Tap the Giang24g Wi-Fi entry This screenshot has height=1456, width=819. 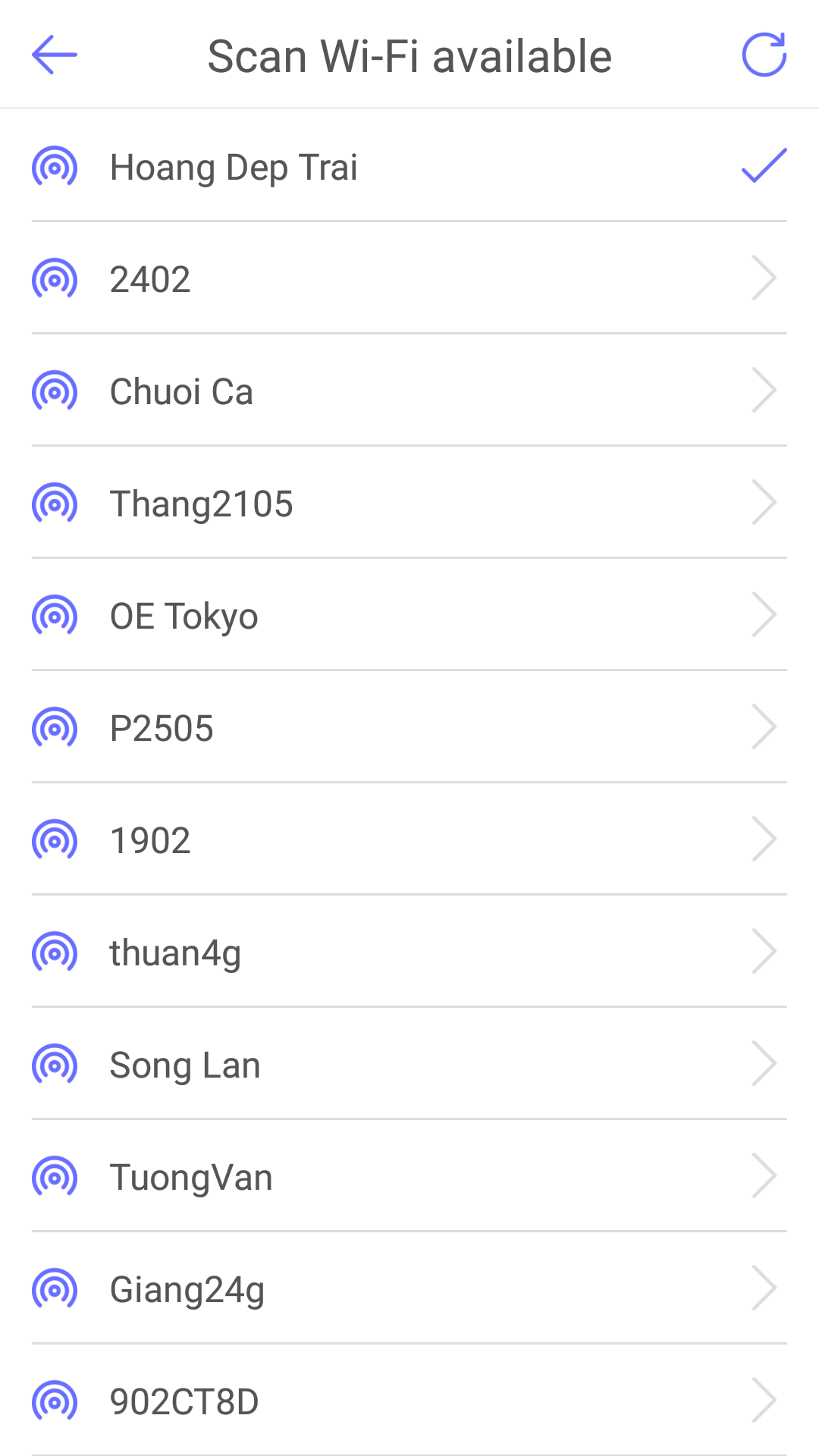click(x=409, y=1288)
